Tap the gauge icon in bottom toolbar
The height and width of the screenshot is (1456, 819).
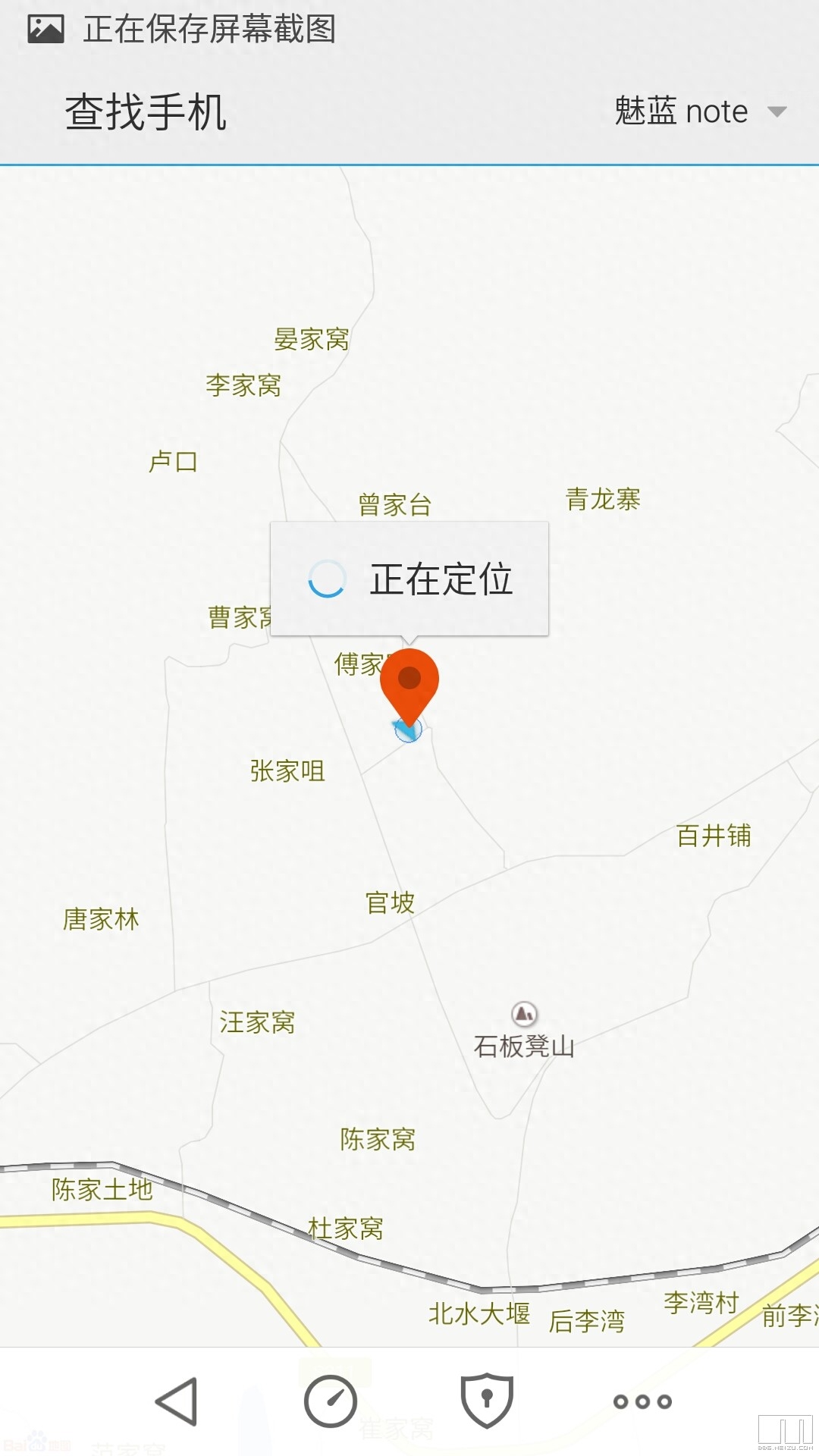(331, 1401)
